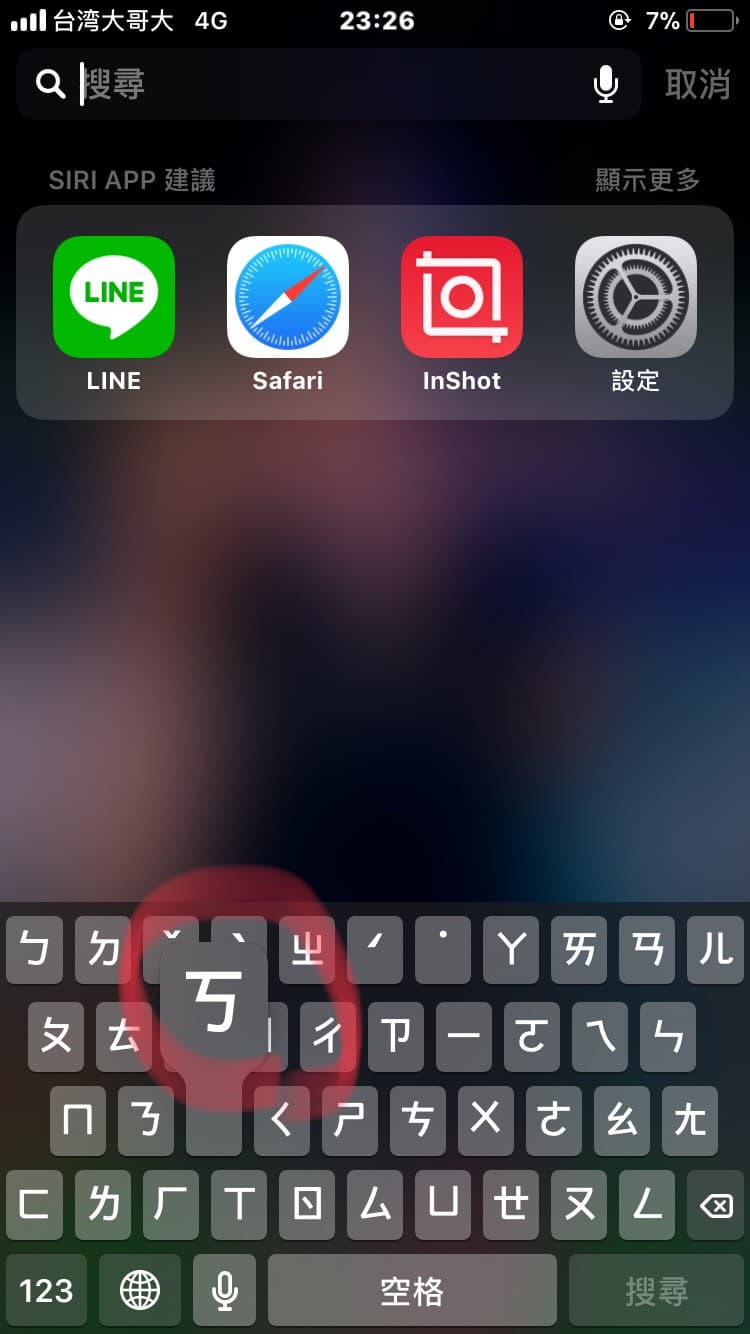
Task: Type the ㄅ key
Action: click(x=34, y=949)
